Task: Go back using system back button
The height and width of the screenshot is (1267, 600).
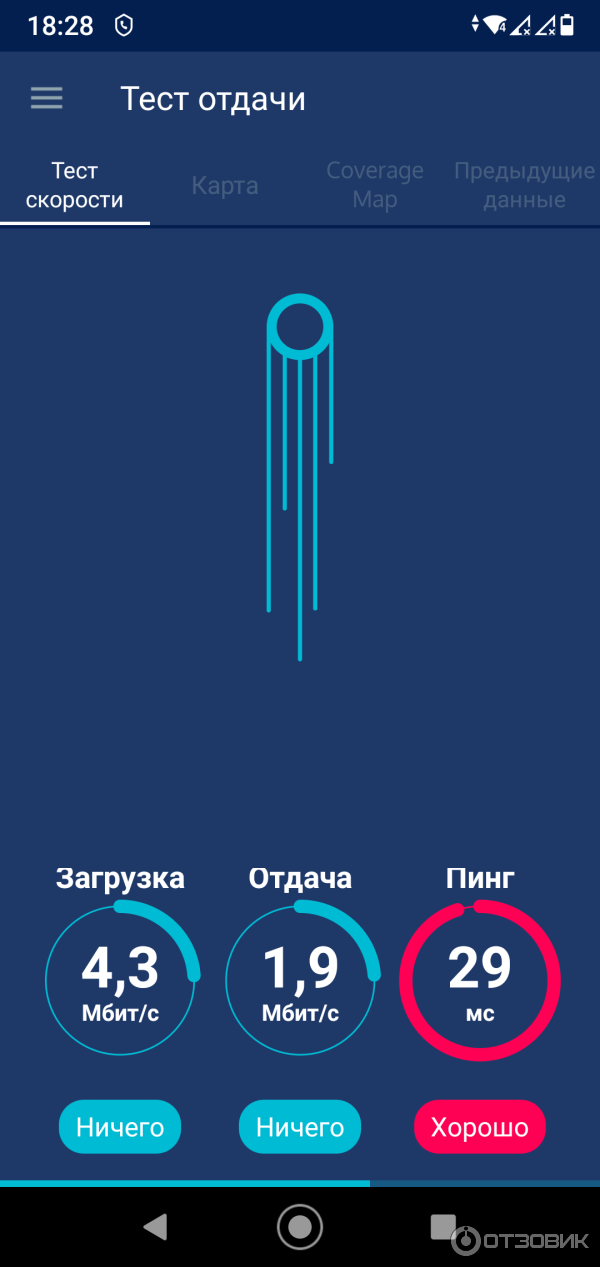Action: [154, 1227]
